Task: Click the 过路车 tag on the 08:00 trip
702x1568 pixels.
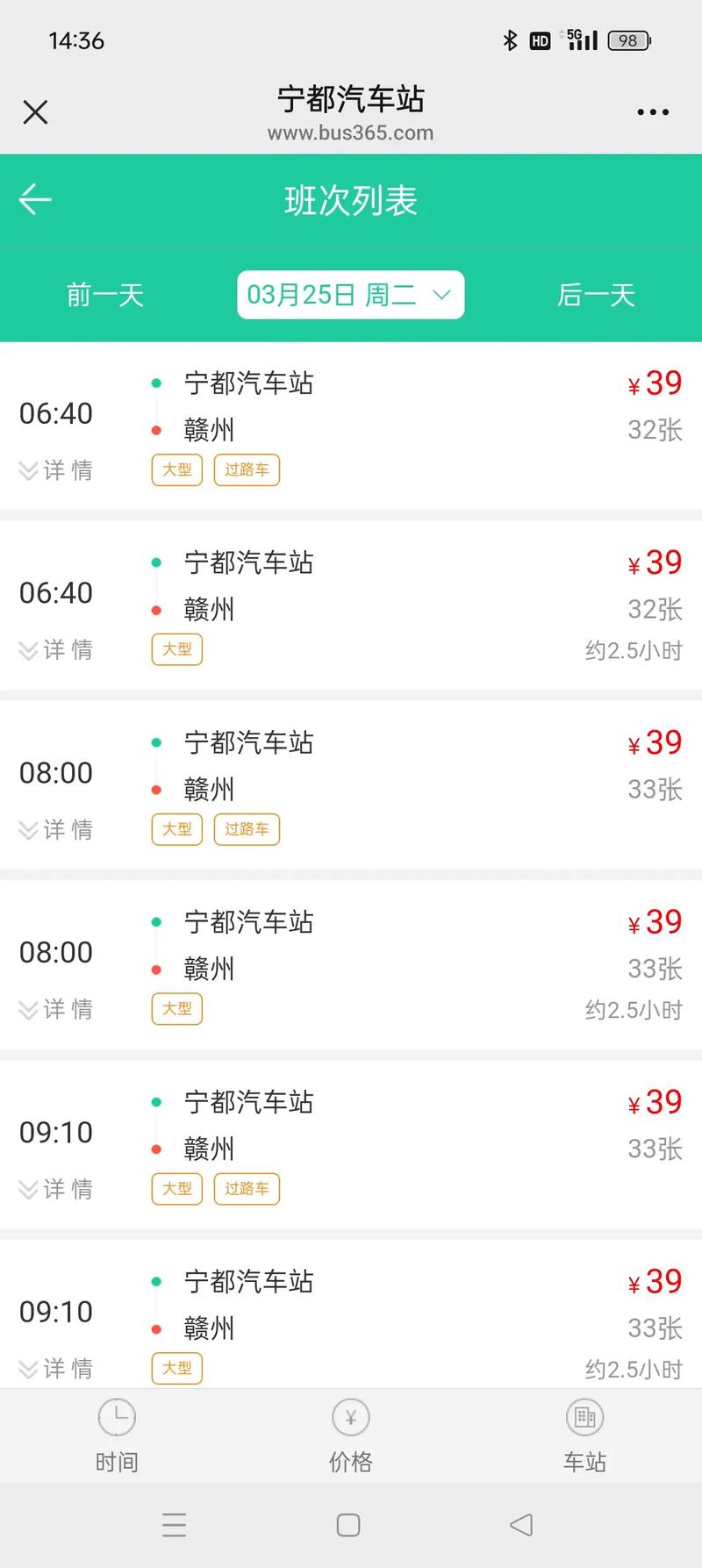Action: [247, 829]
